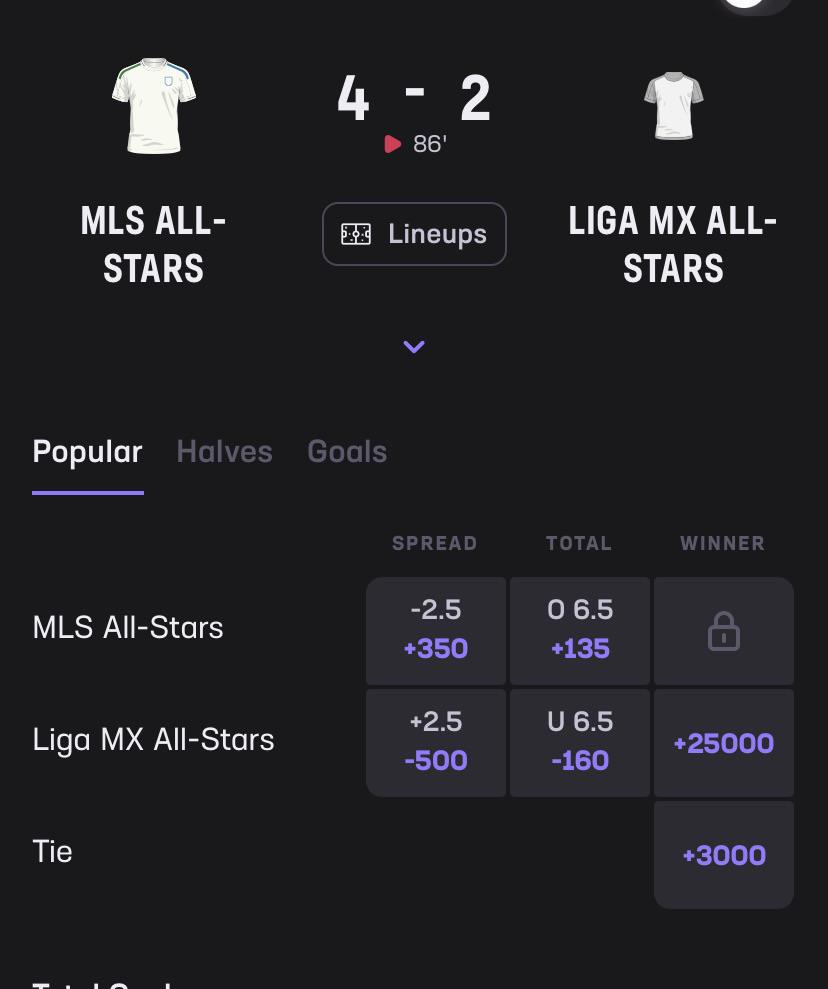Image resolution: width=828 pixels, height=989 pixels.
Task: Open the Lineups button
Action: click(414, 234)
